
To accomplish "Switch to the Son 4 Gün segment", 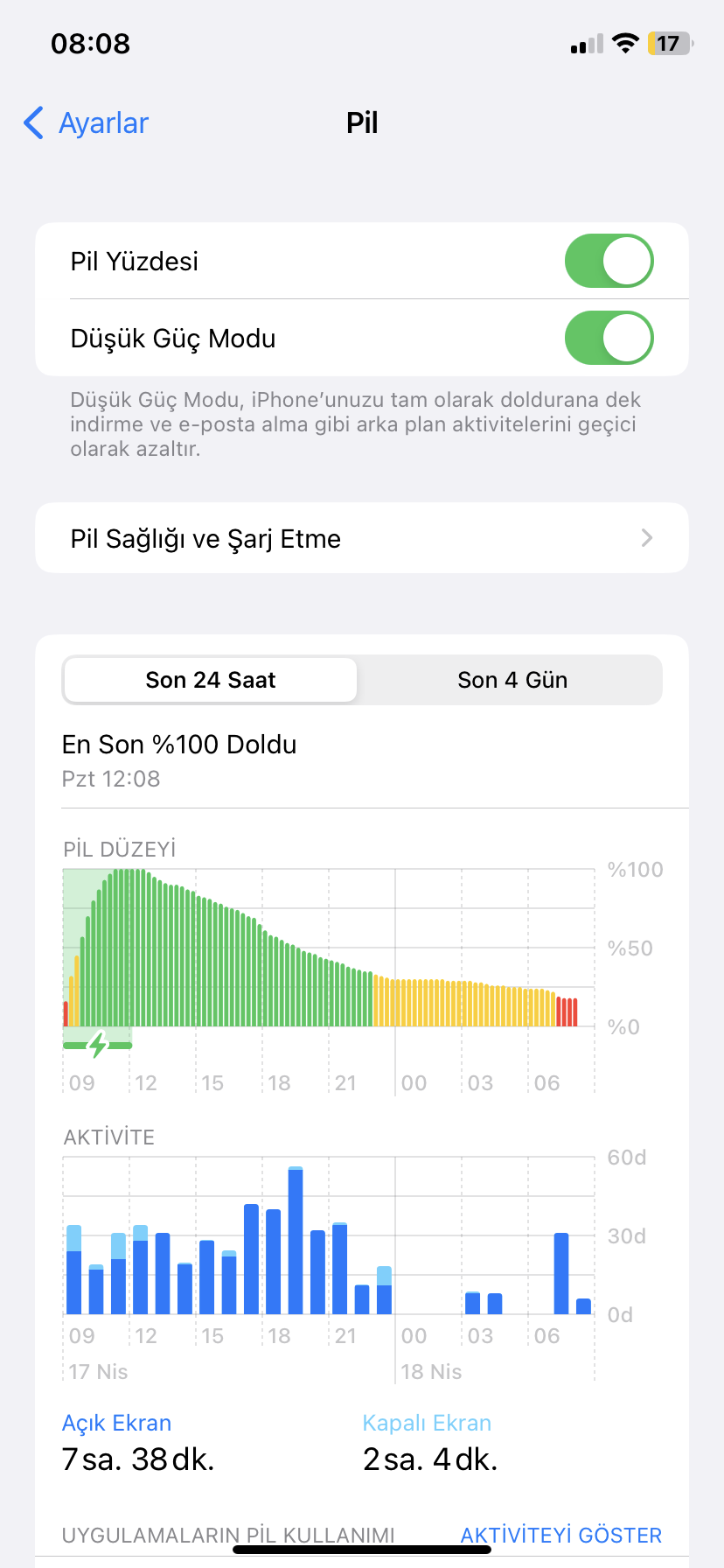I will [512, 680].
